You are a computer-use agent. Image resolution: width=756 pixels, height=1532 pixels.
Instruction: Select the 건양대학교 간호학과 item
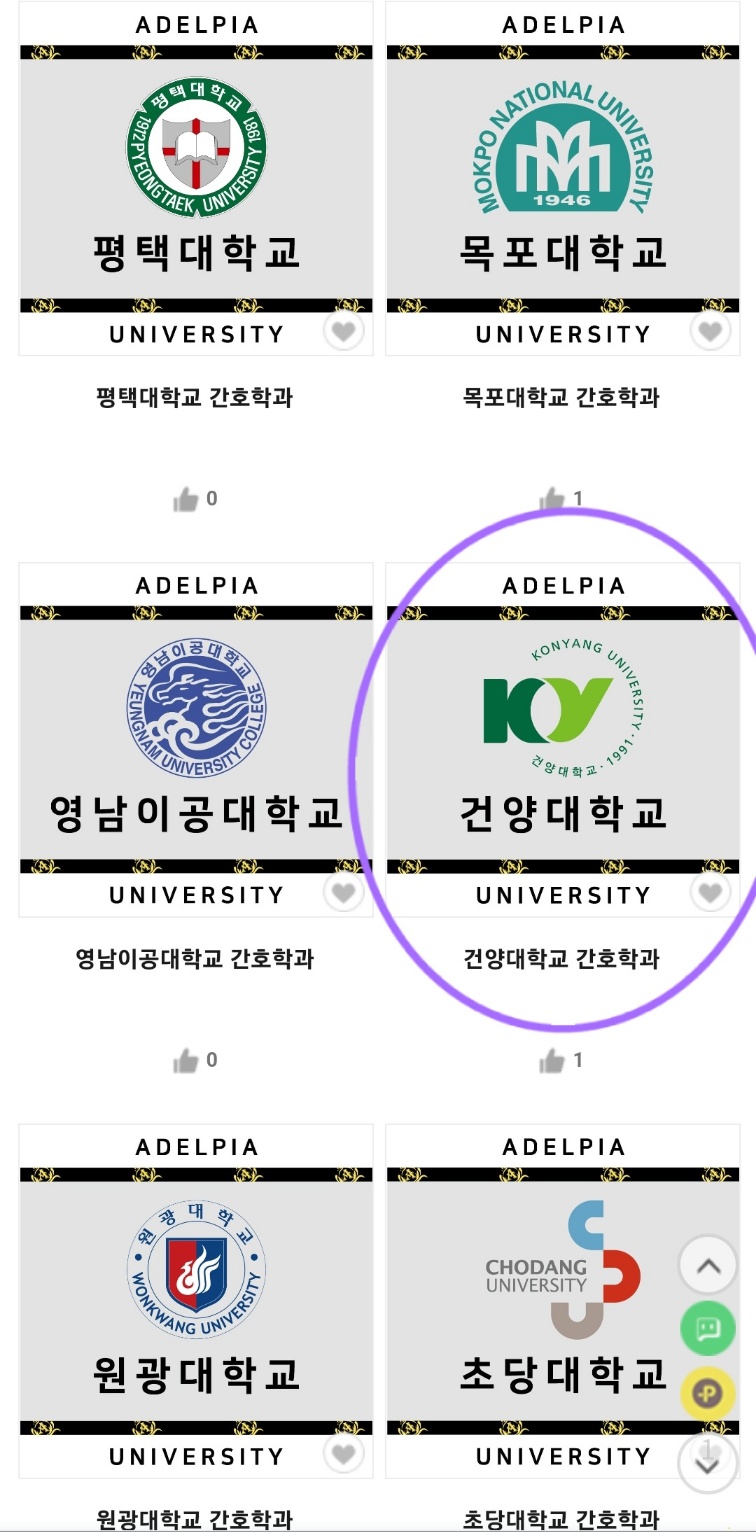[562, 740]
